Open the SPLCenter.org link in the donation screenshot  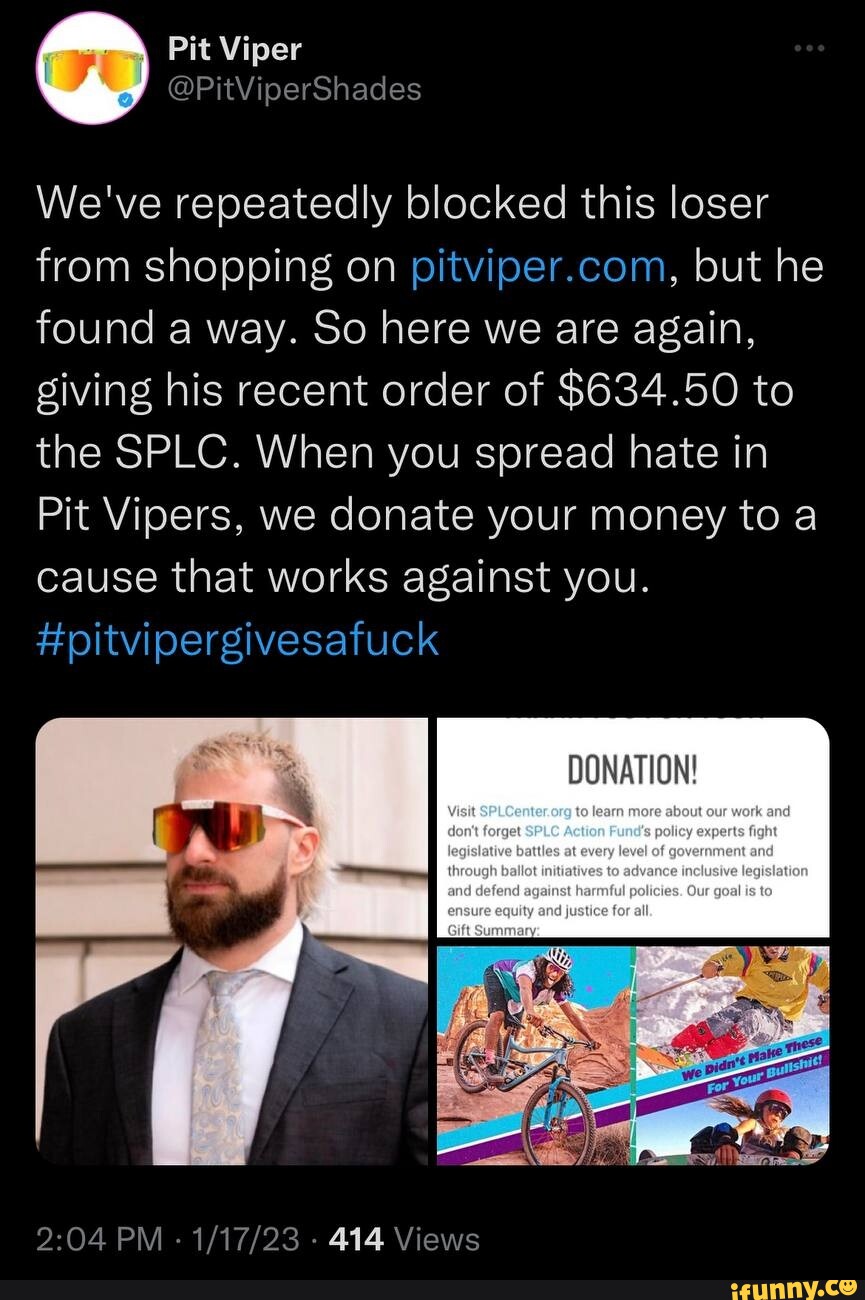point(527,811)
